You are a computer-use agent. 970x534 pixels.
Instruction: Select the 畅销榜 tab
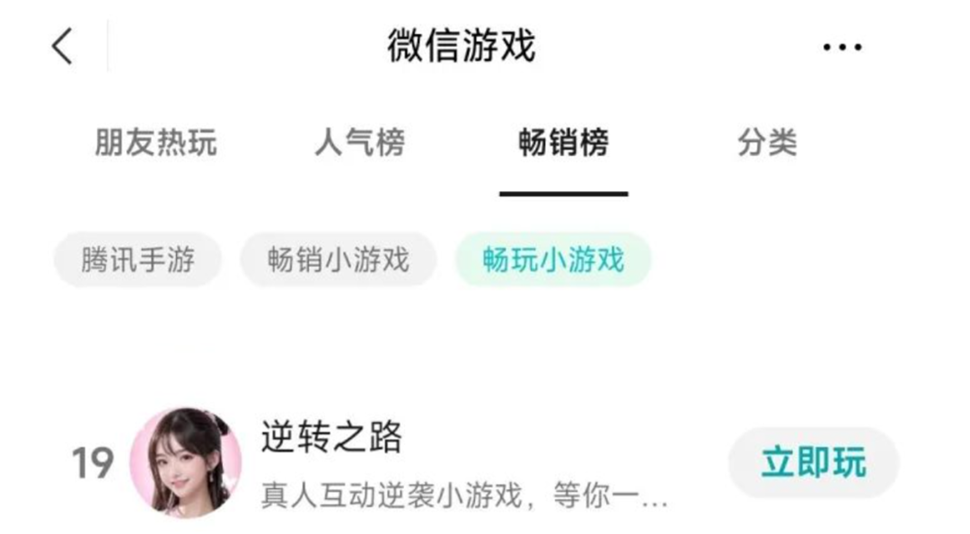[x=563, y=143]
